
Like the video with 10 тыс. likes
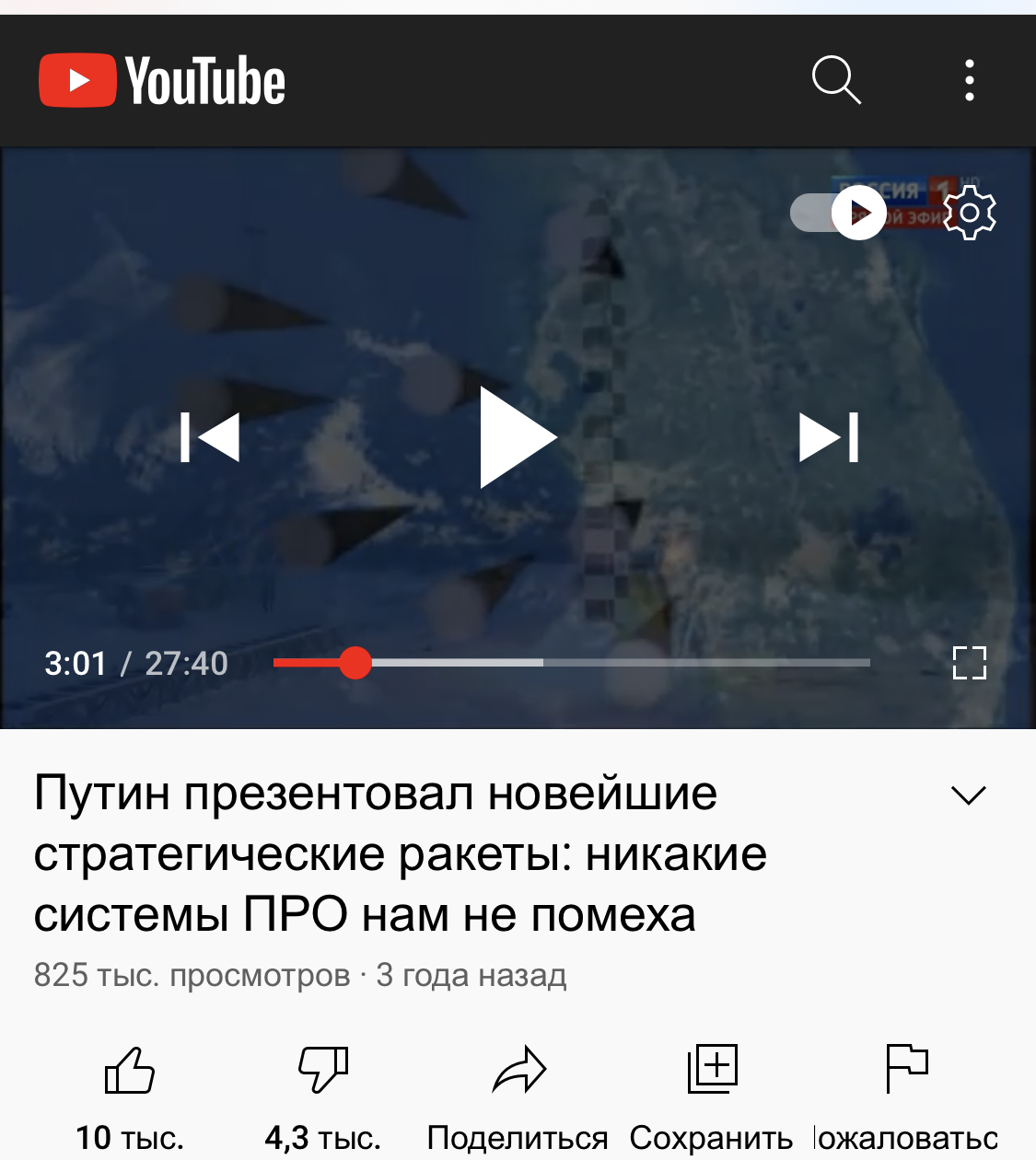pos(130,1071)
